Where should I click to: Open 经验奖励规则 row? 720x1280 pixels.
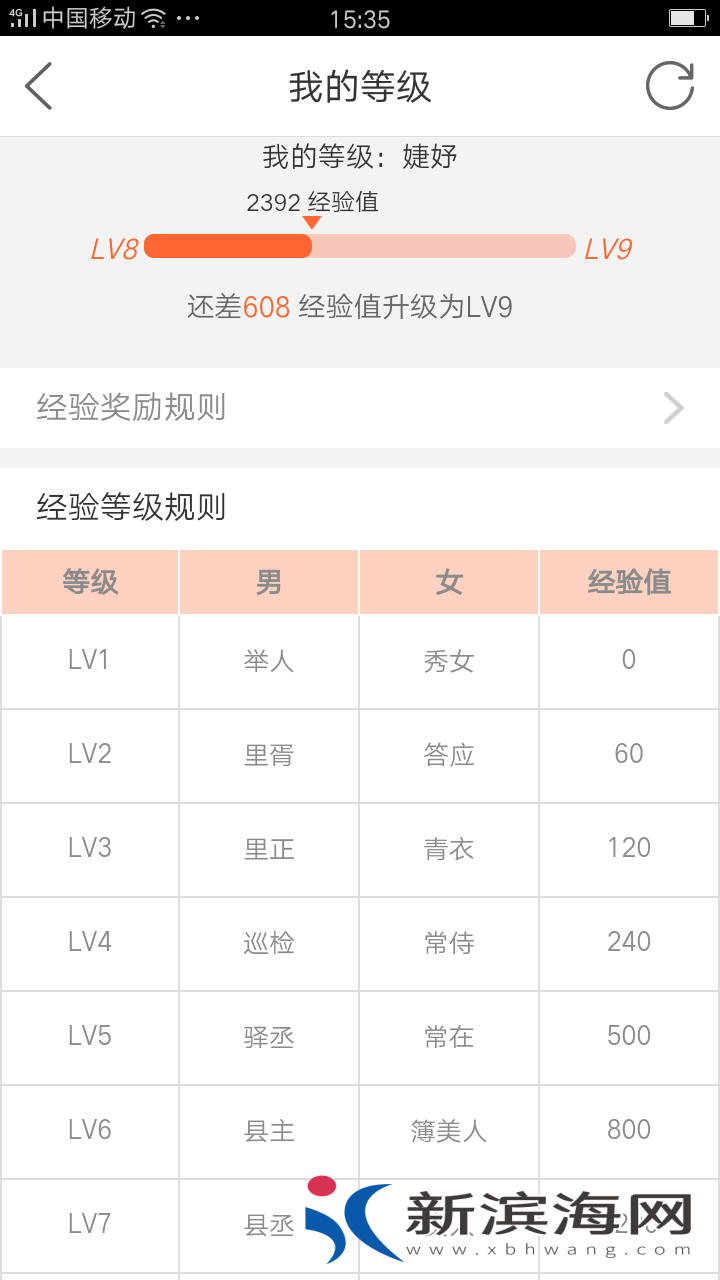360,408
